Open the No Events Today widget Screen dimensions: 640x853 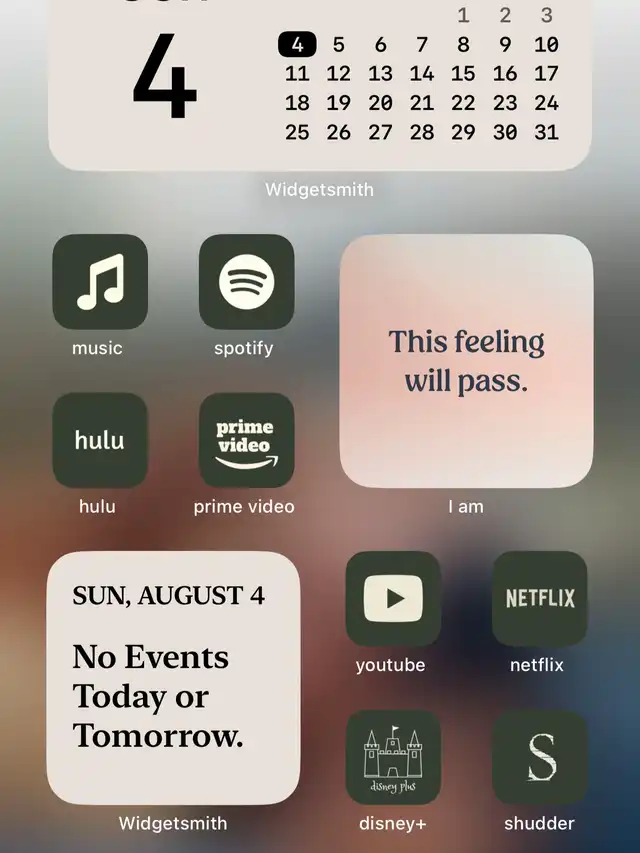click(x=173, y=678)
